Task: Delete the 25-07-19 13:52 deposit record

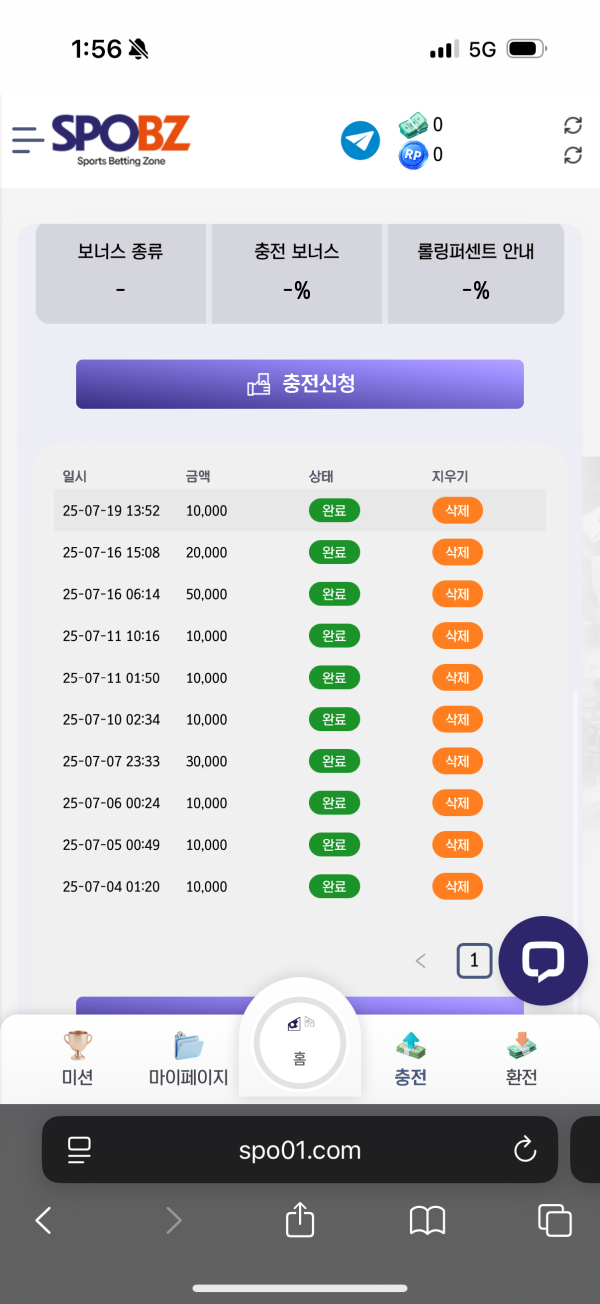Action: click(457, 511)
